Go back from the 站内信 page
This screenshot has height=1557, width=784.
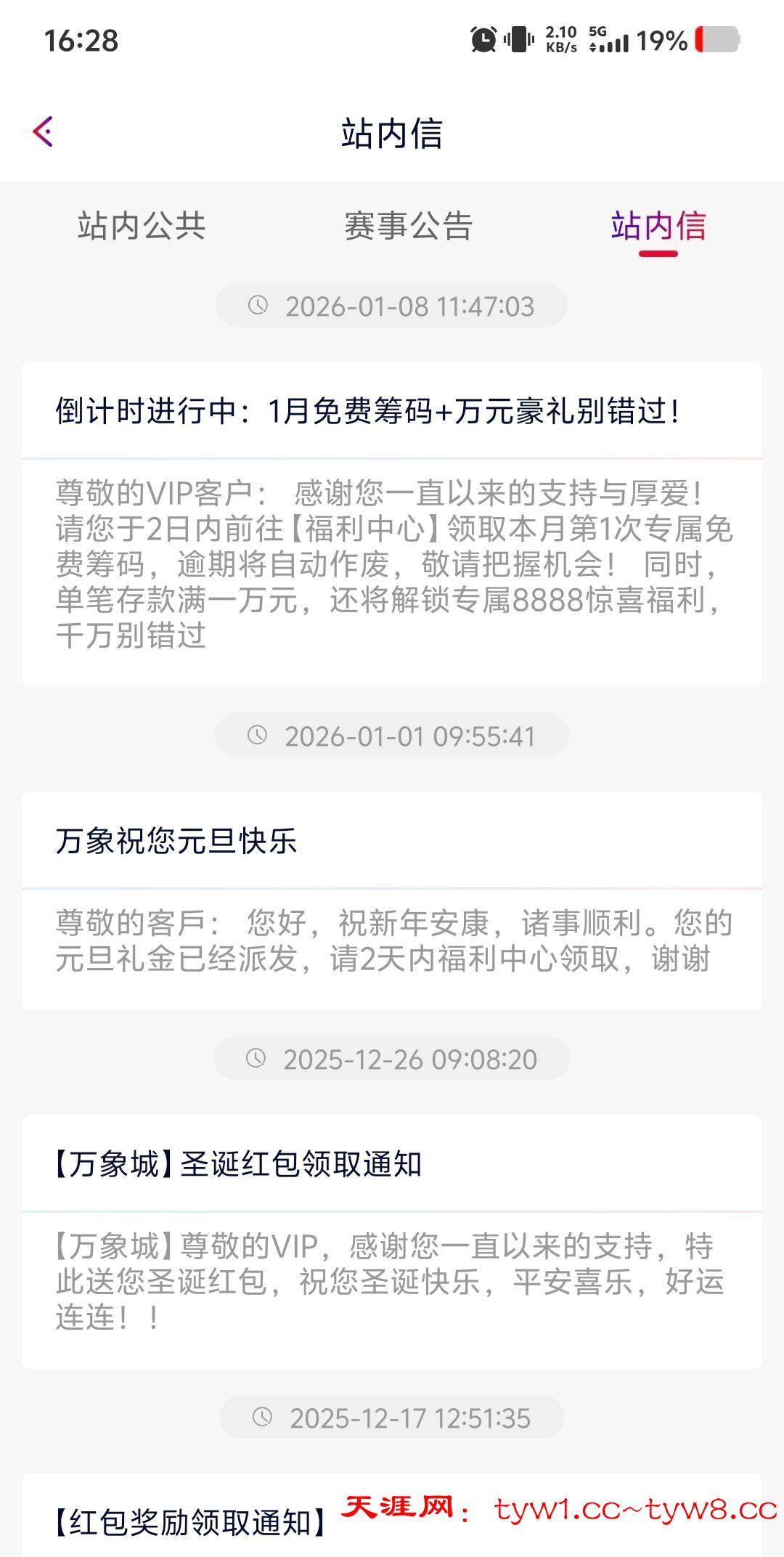coord(44,132)
